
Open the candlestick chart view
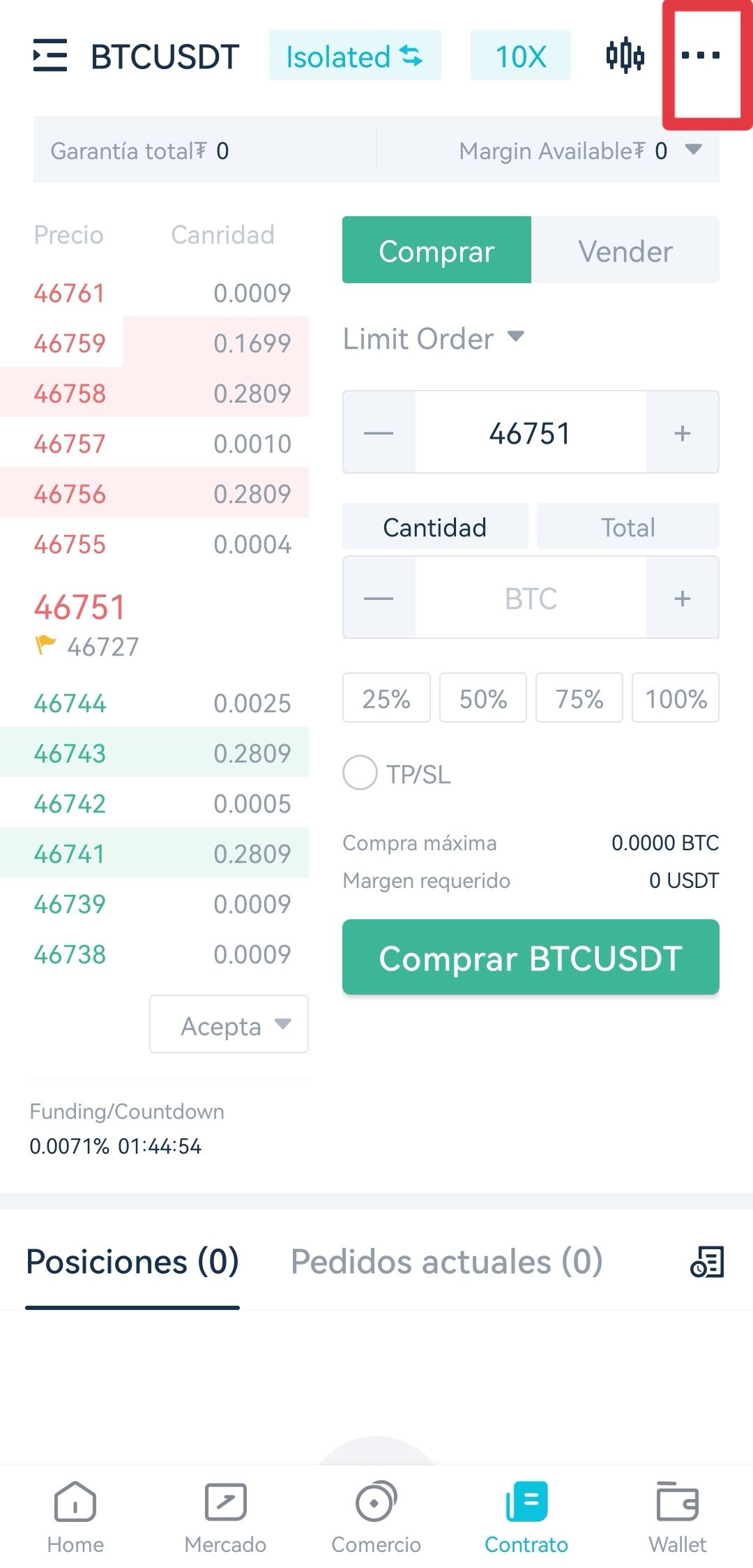[625, 55]
